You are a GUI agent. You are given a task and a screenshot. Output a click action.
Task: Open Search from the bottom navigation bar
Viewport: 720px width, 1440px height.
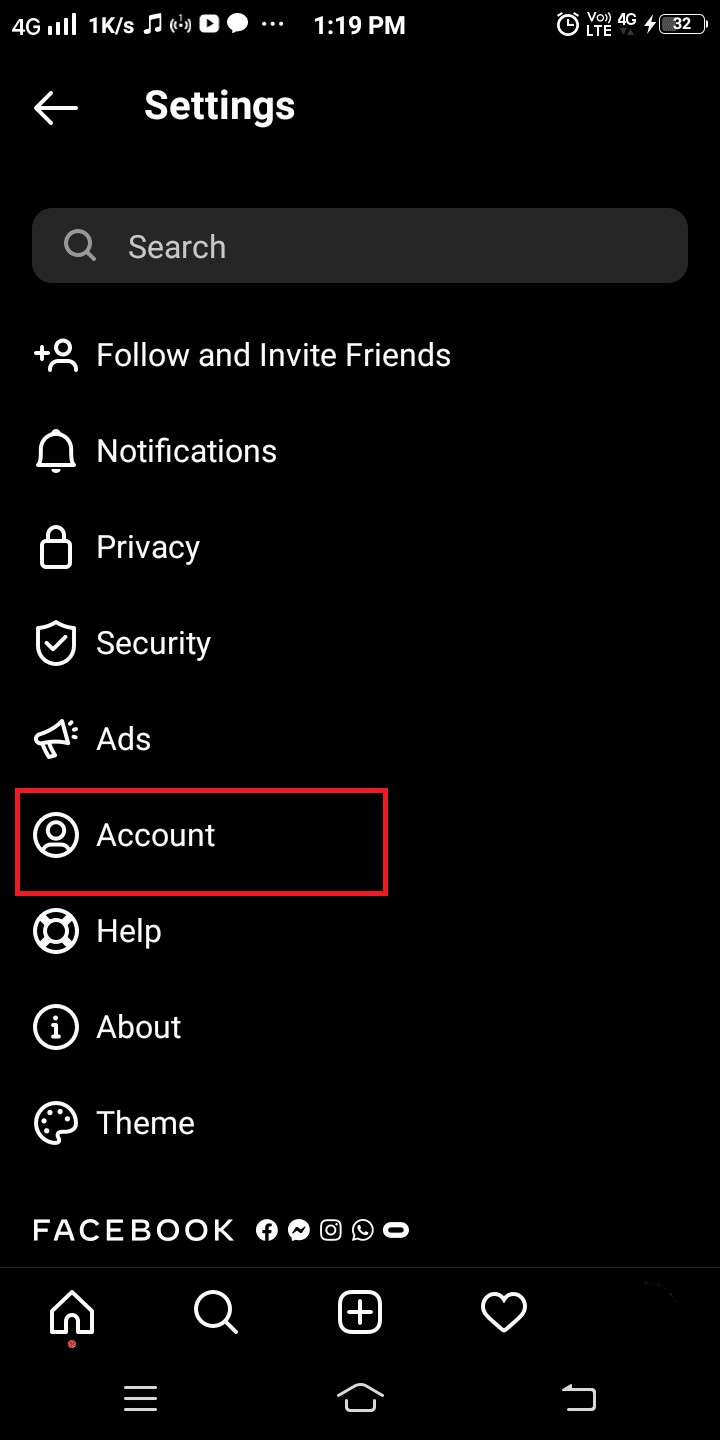(x=215, y=1313)
